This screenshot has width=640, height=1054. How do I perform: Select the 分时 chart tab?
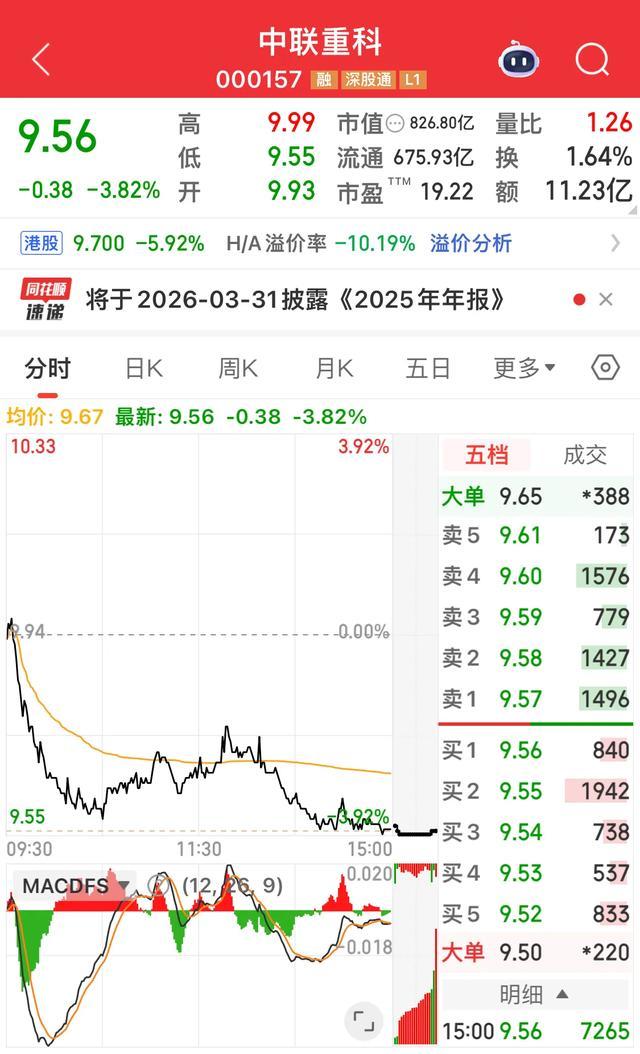(48, 368)
